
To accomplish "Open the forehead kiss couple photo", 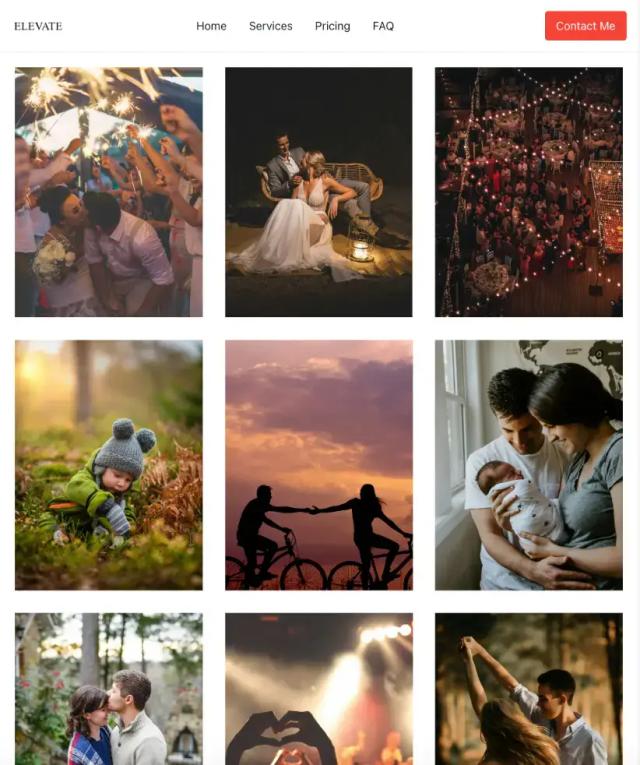I will click(x=109, y=690).
